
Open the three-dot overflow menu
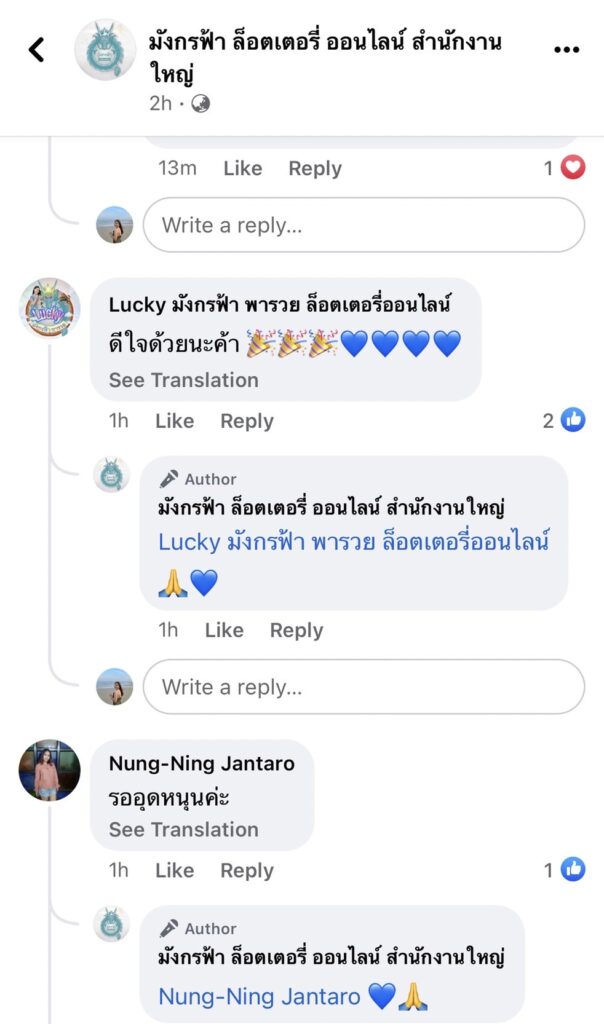[x=566, y=49]
